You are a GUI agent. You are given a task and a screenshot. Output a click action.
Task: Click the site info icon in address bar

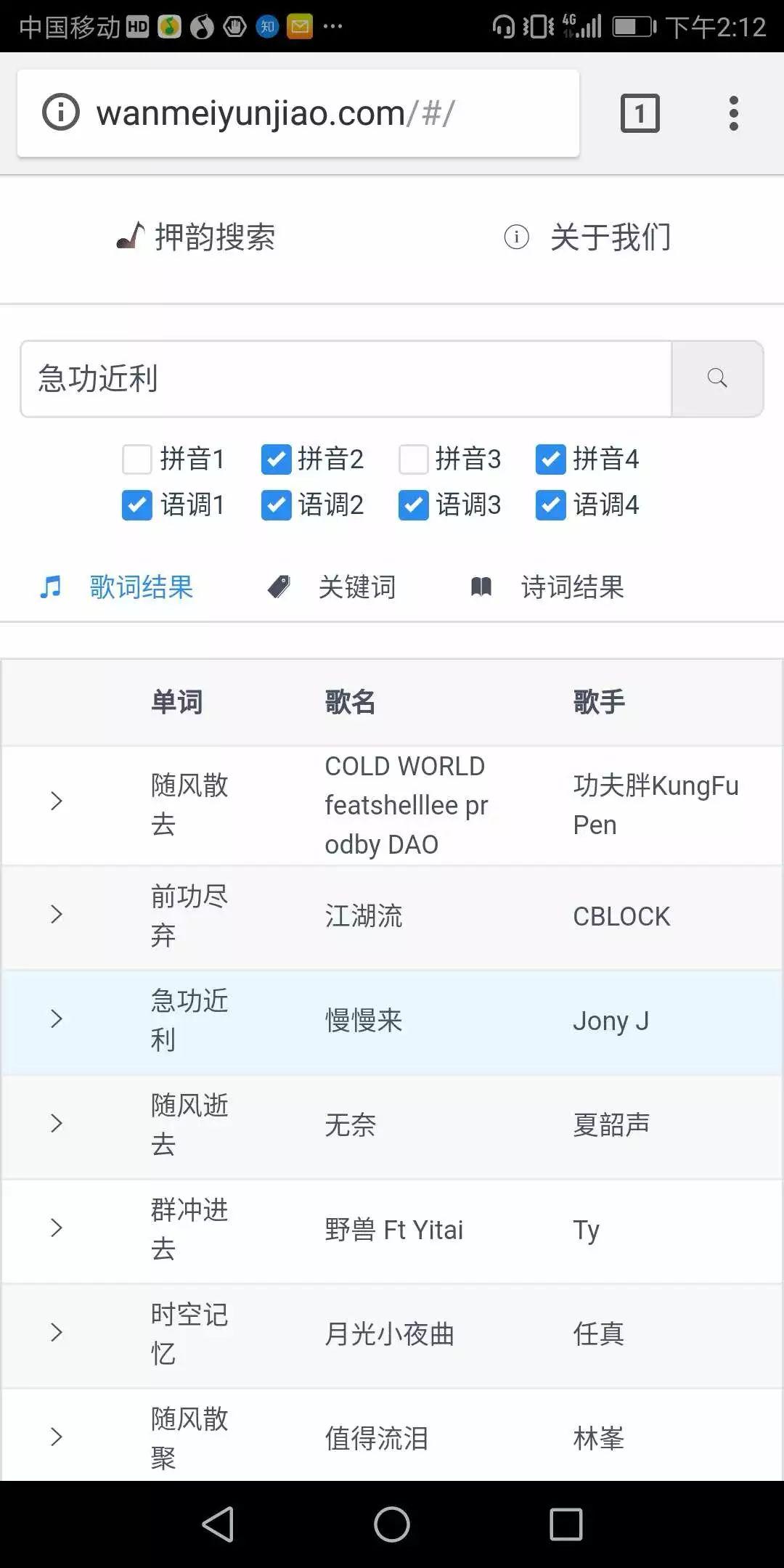(x=60, y=112)
